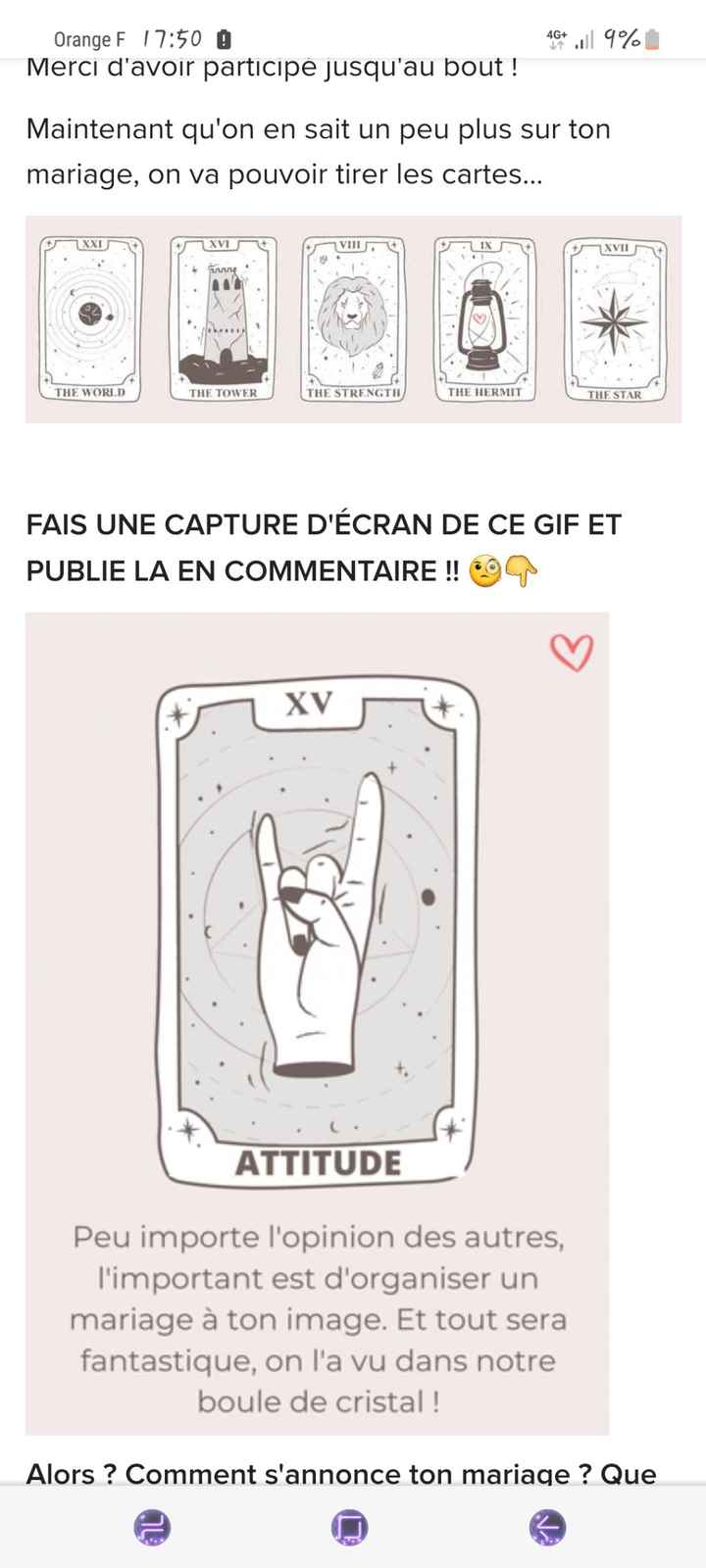This screenshot has width=706, height=1568.
Task: Tap the 4G+ network indicator
Action: click(555, 37)
